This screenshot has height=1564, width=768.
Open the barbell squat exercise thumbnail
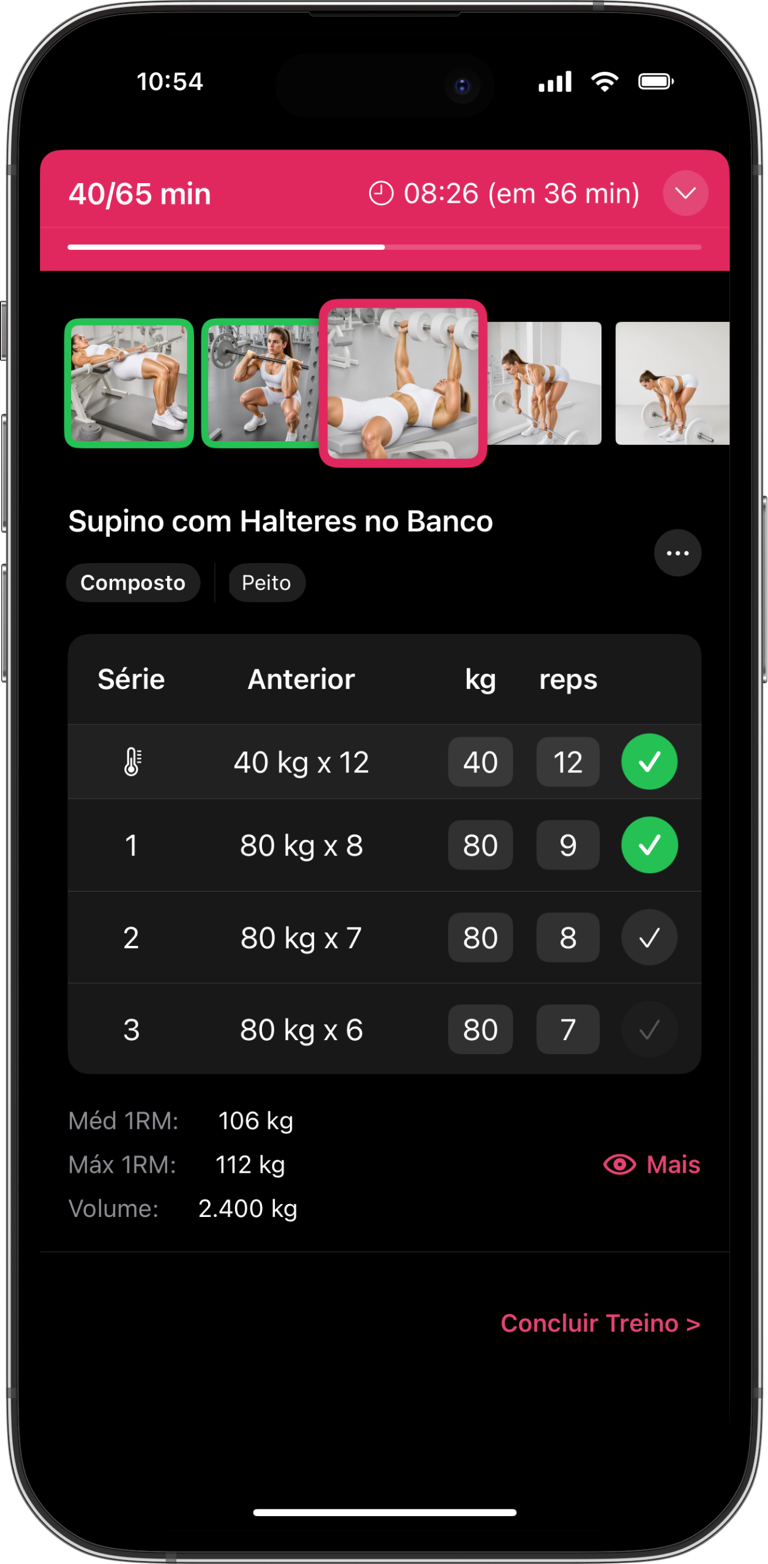point(260,383)
